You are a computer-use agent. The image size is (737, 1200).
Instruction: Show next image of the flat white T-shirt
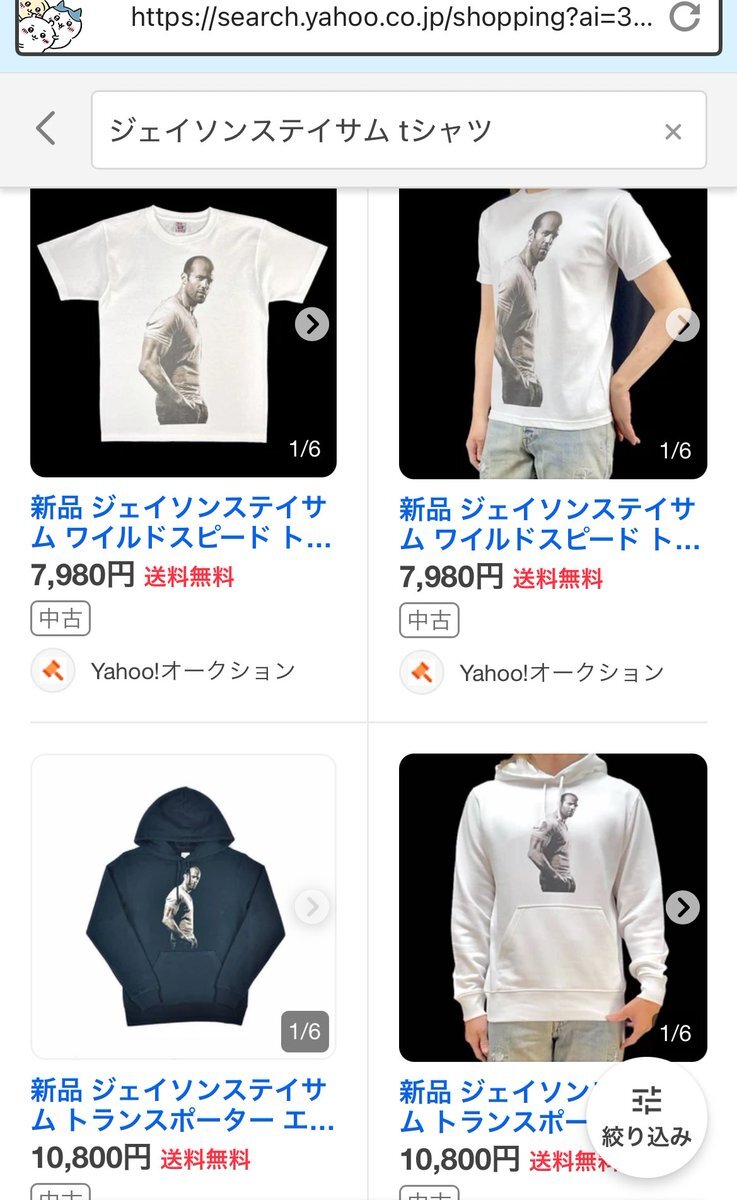coord(312,324)
